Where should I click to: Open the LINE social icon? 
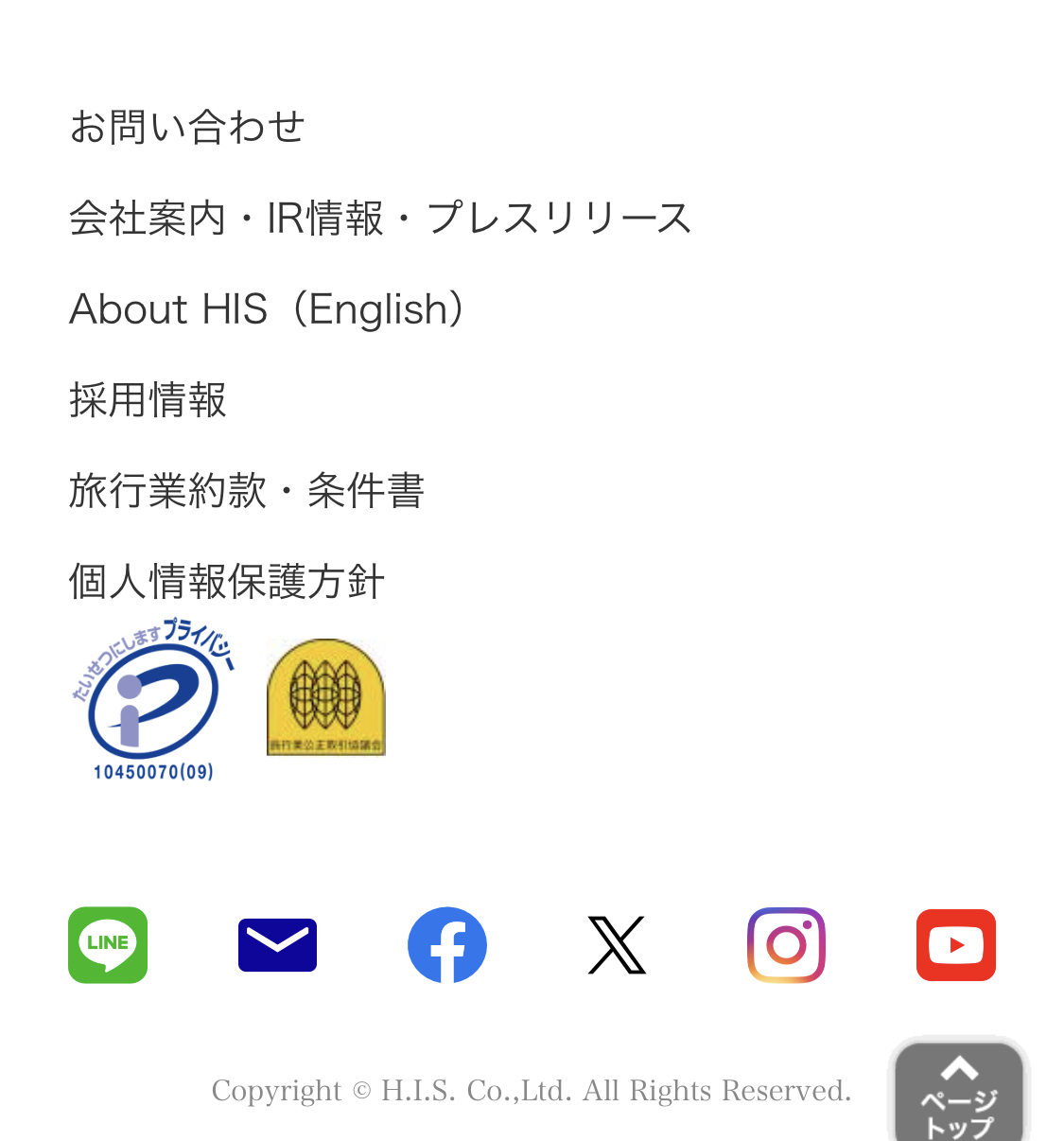coord(108,945)
